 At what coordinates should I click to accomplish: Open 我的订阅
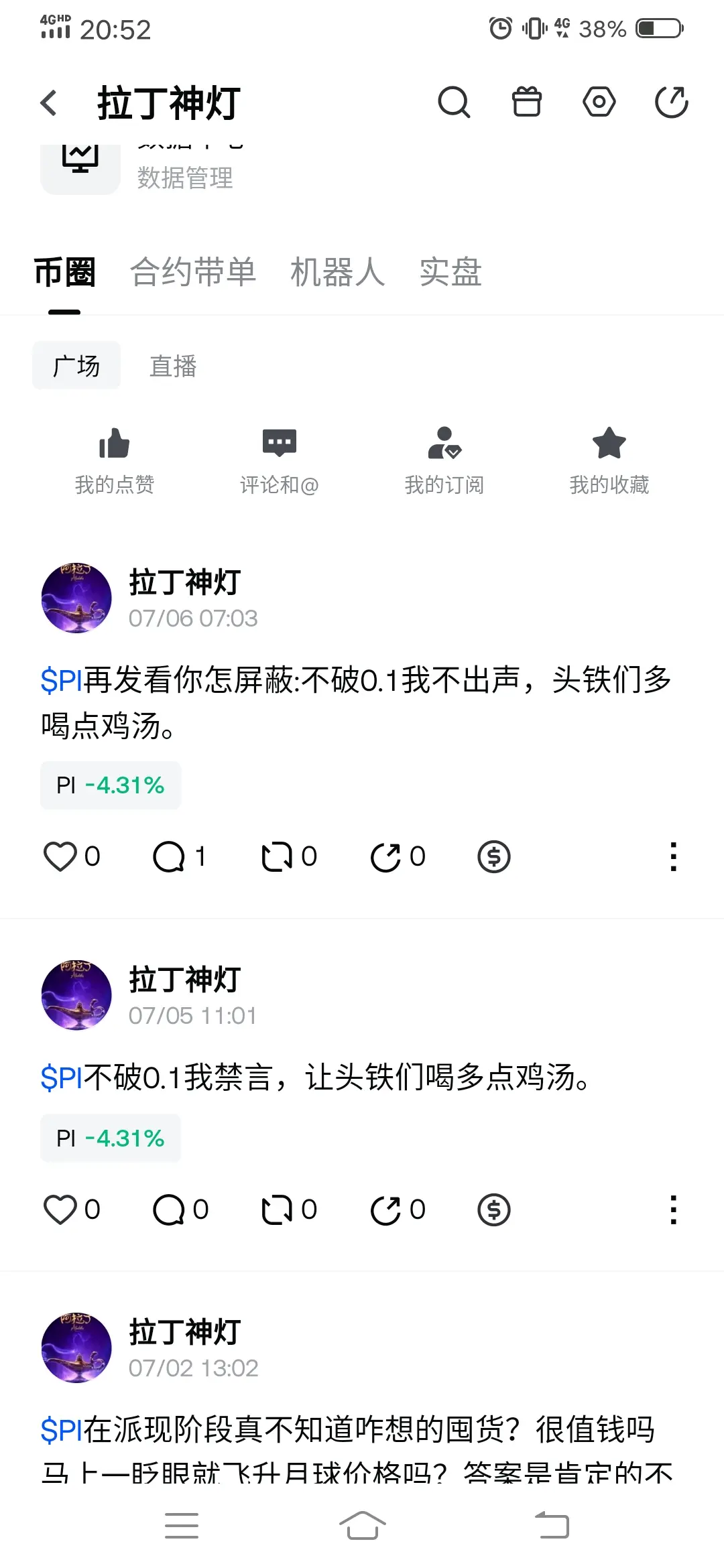444,461
